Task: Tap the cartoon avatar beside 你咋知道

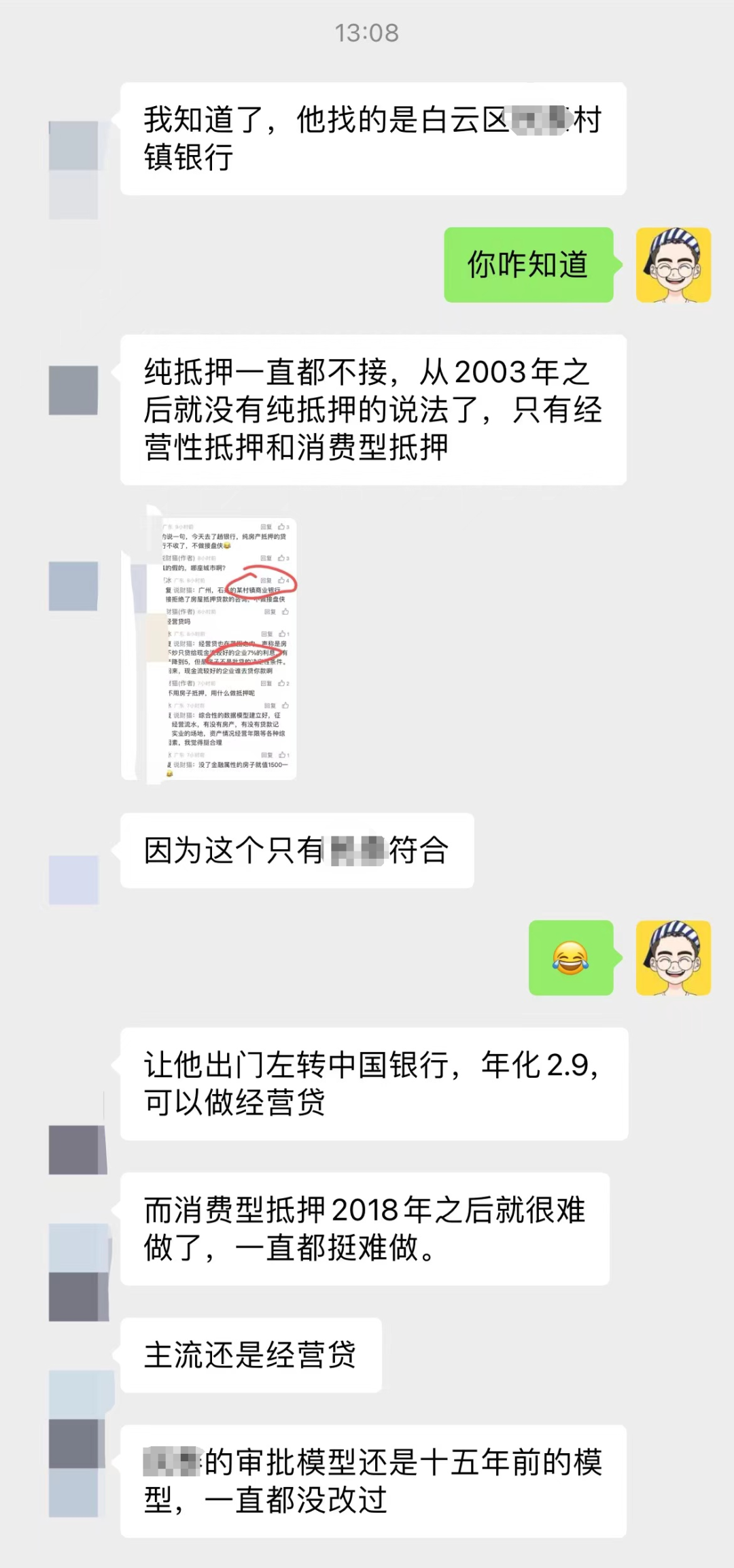Action: coord(673,265)
